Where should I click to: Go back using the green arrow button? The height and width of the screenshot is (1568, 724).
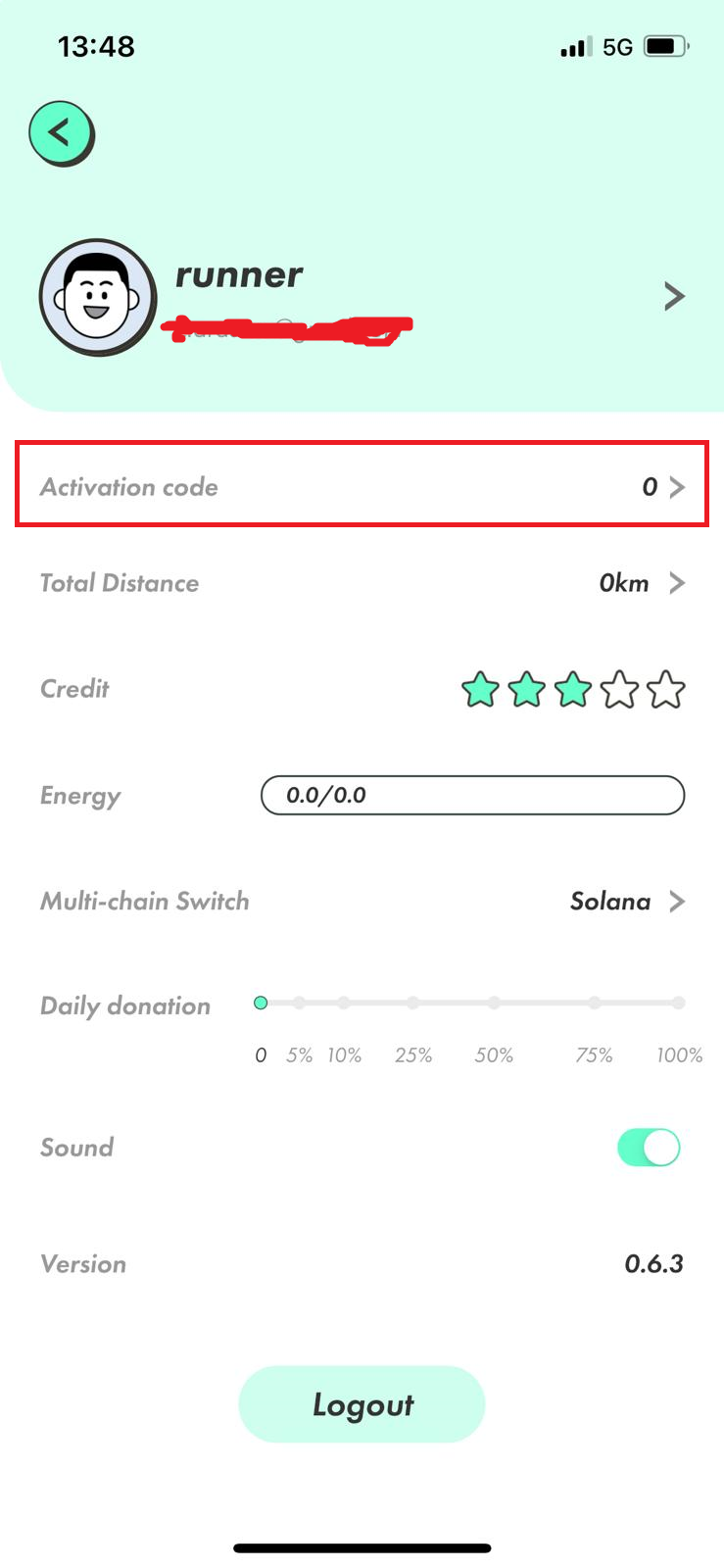pyautogui.click(x=60, y=132)
